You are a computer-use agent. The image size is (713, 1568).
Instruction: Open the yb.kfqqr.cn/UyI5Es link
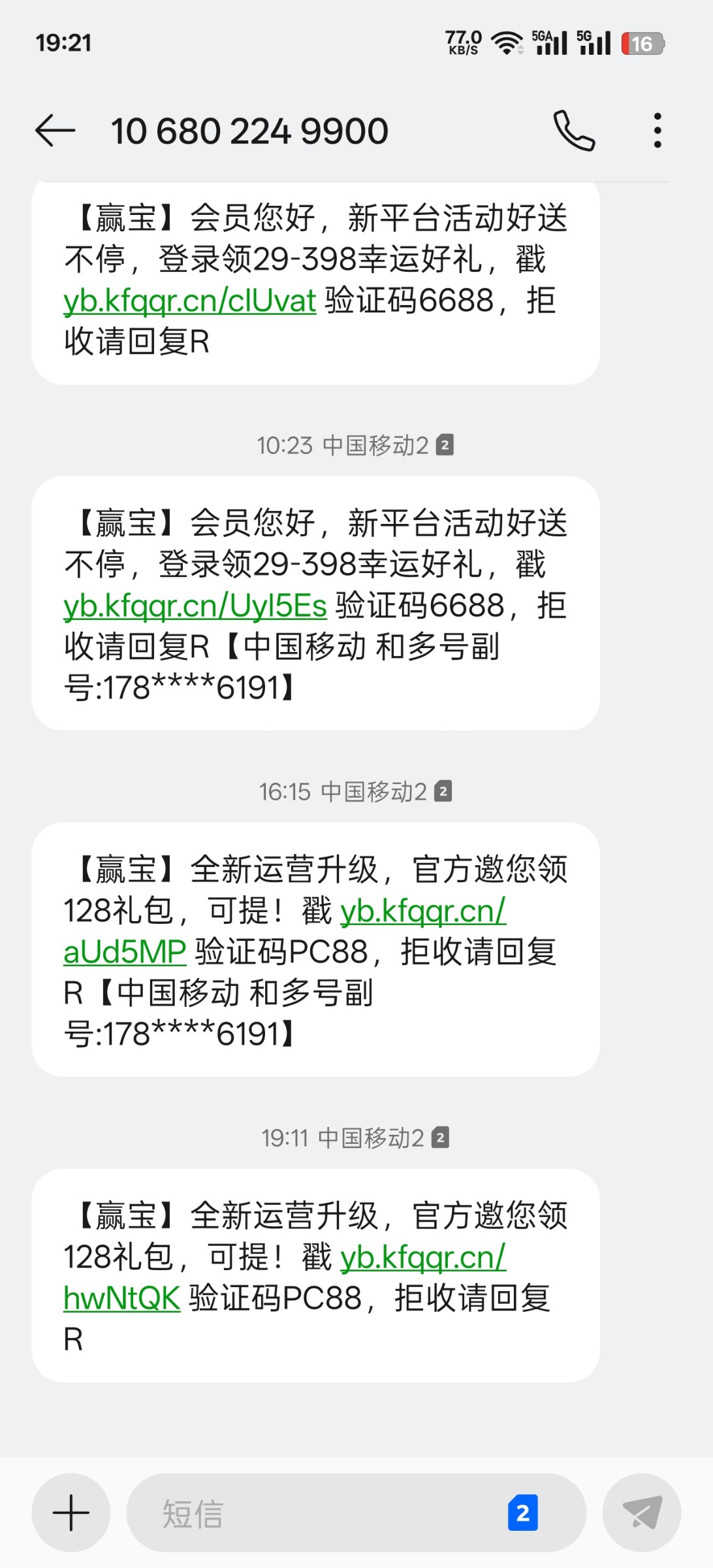pyautogui.click(x=195, y=606)
